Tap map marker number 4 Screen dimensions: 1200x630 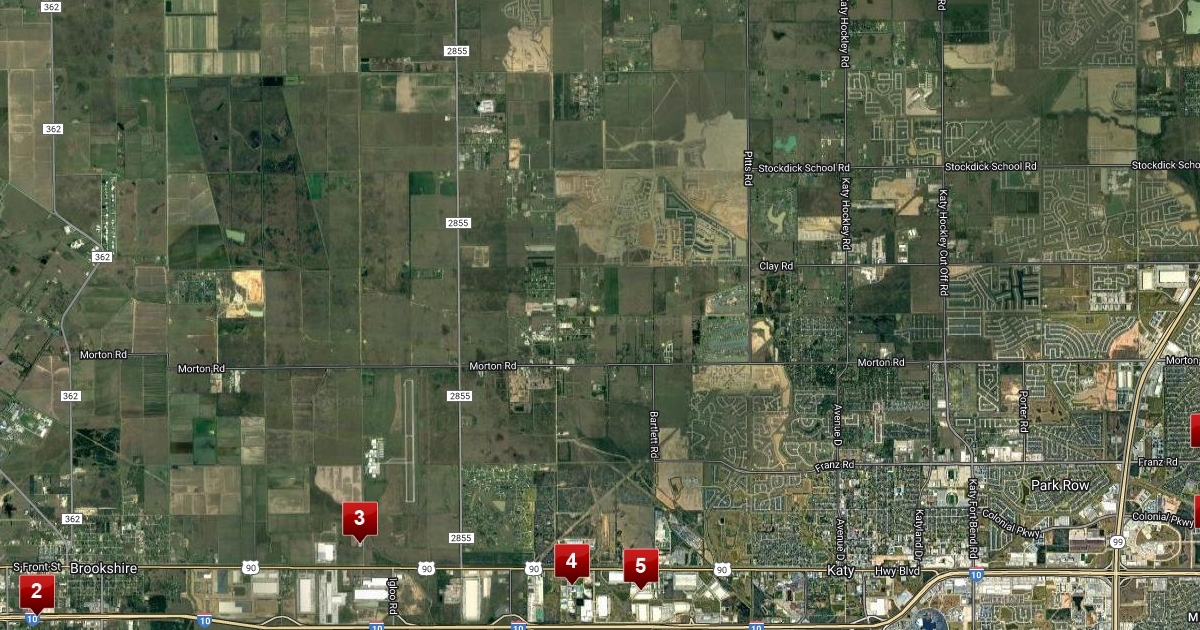571,561
